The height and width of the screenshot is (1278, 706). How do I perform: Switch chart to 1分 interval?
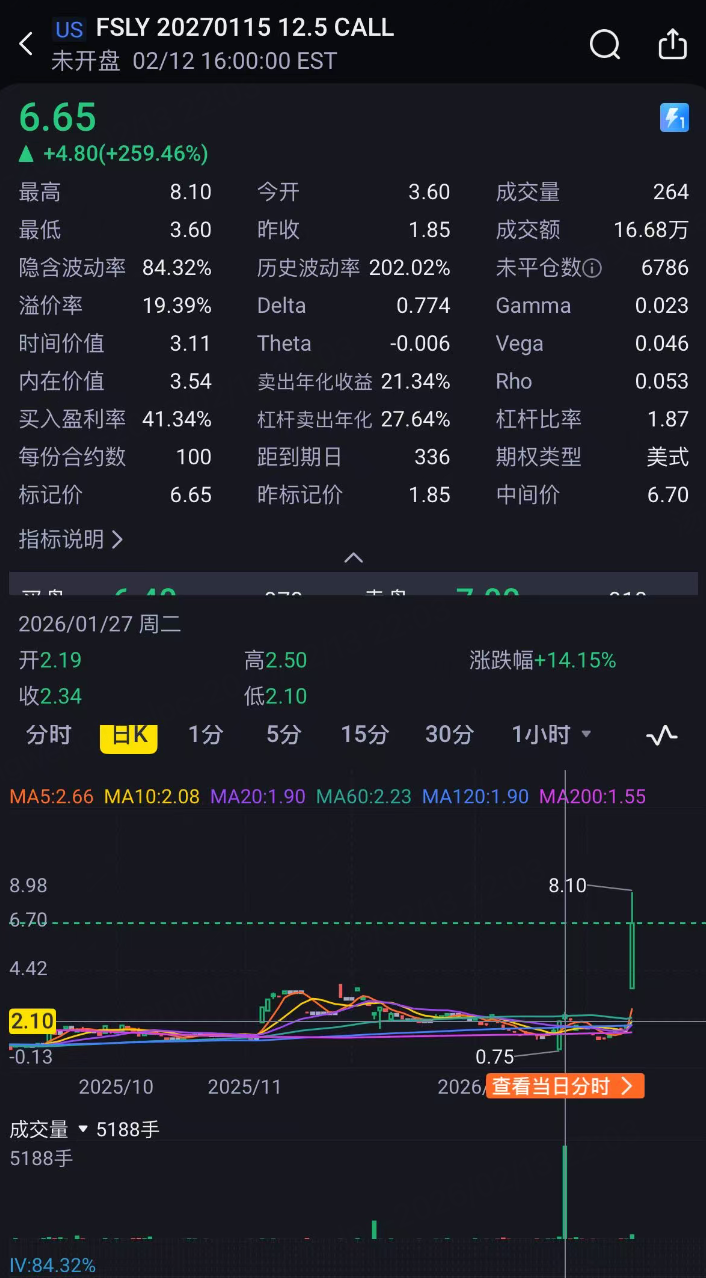[205, 735]
